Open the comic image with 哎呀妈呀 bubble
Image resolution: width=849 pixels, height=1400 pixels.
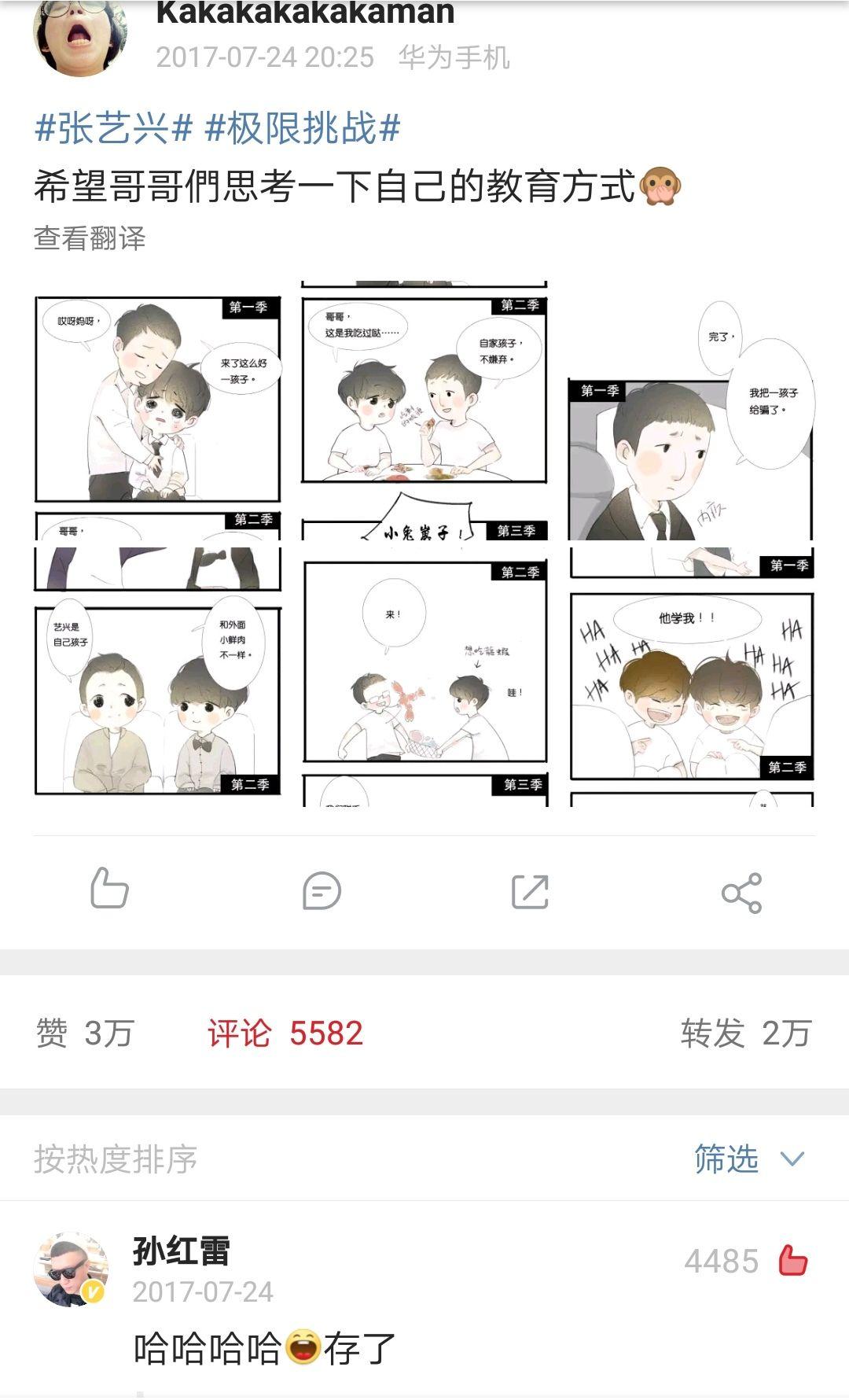pos(157,410)
